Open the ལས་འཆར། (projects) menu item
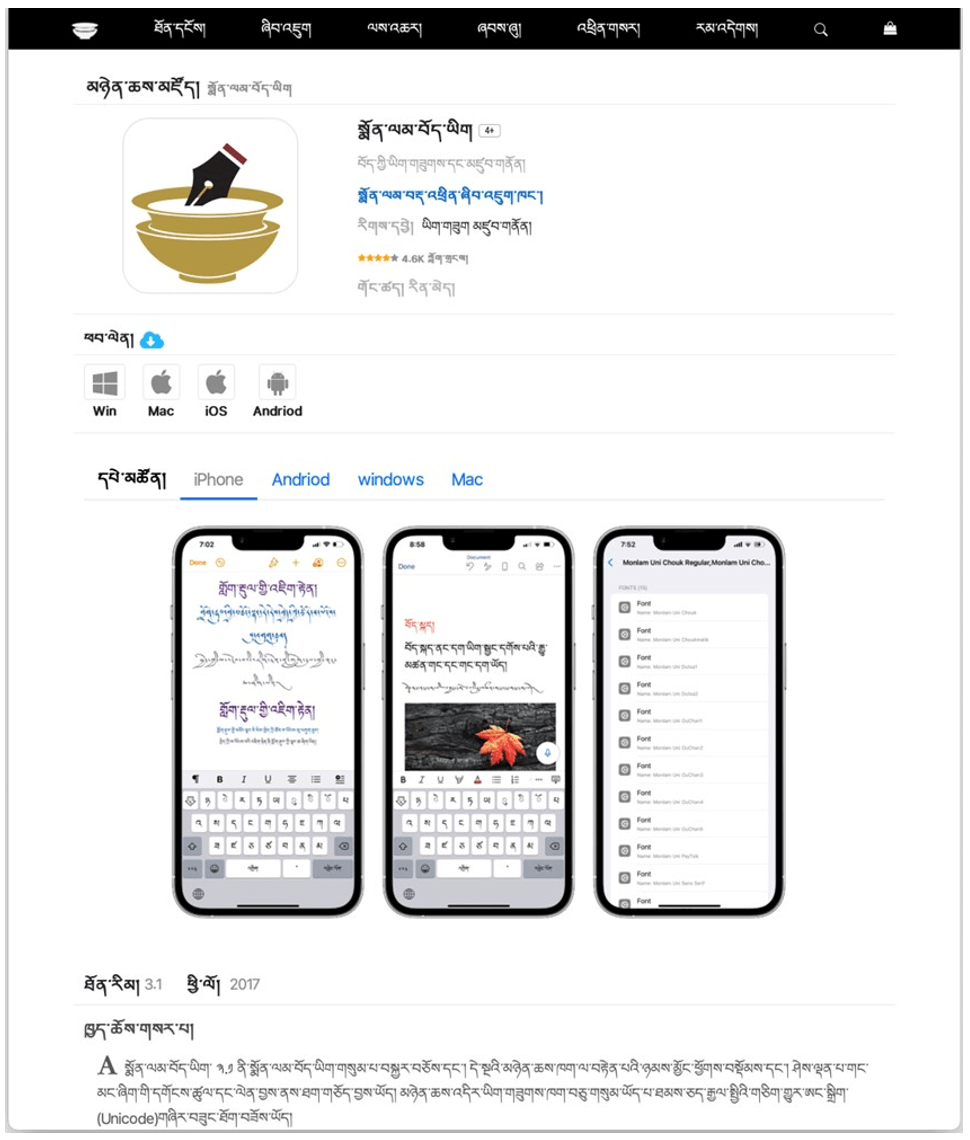The height and width of the screenshot is (1140, 970). coord(394,29)
